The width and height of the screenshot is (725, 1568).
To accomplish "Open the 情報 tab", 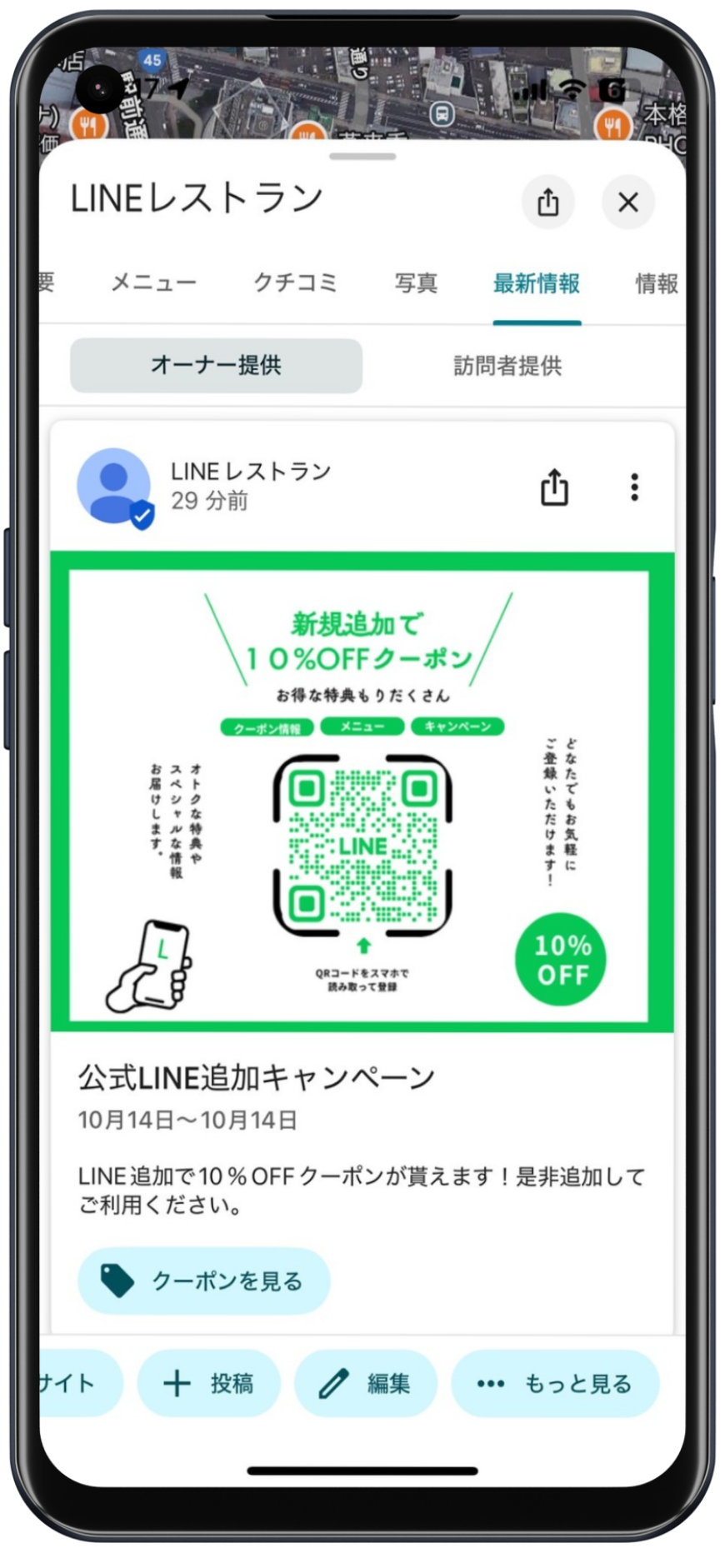I will coord(656,283).
